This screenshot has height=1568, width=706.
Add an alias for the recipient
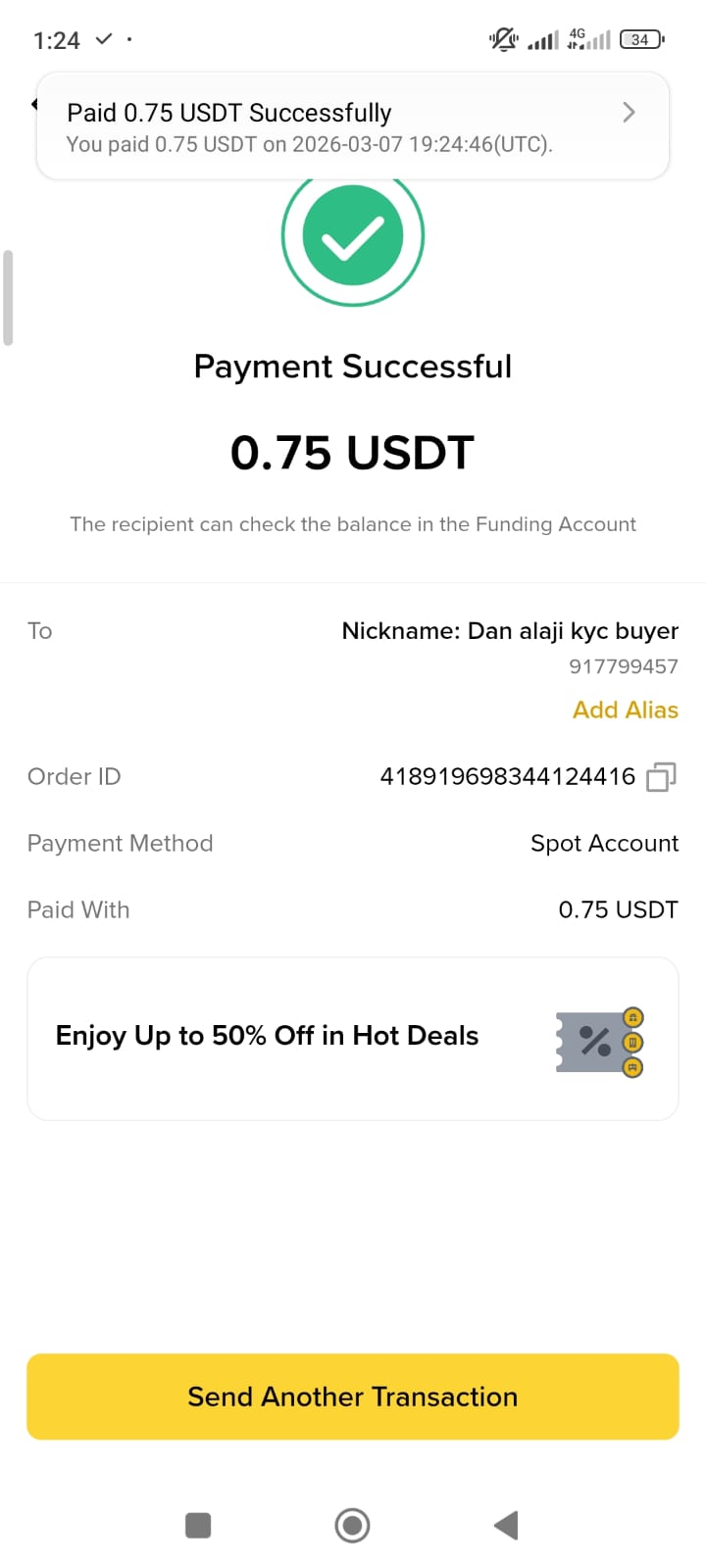click(x=625, y=710)
